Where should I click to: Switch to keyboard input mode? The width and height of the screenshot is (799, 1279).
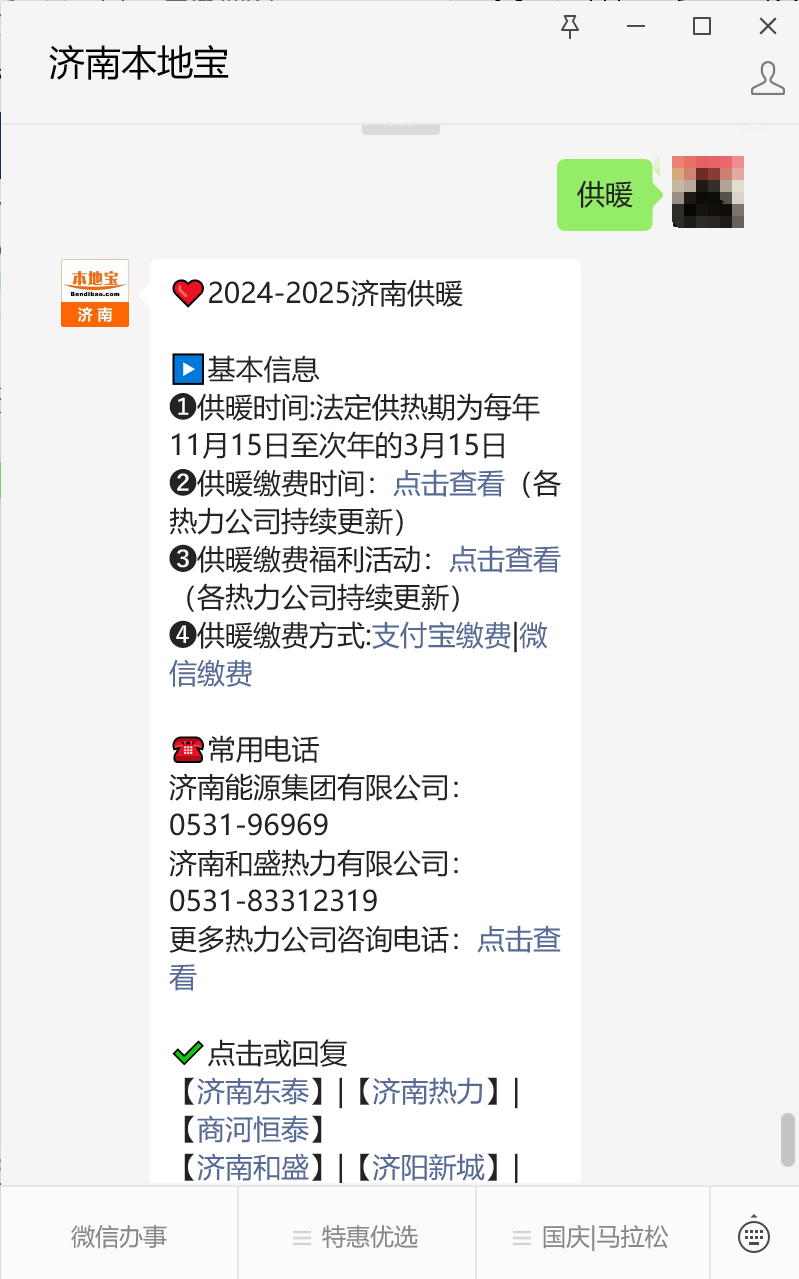point(753,1236)
